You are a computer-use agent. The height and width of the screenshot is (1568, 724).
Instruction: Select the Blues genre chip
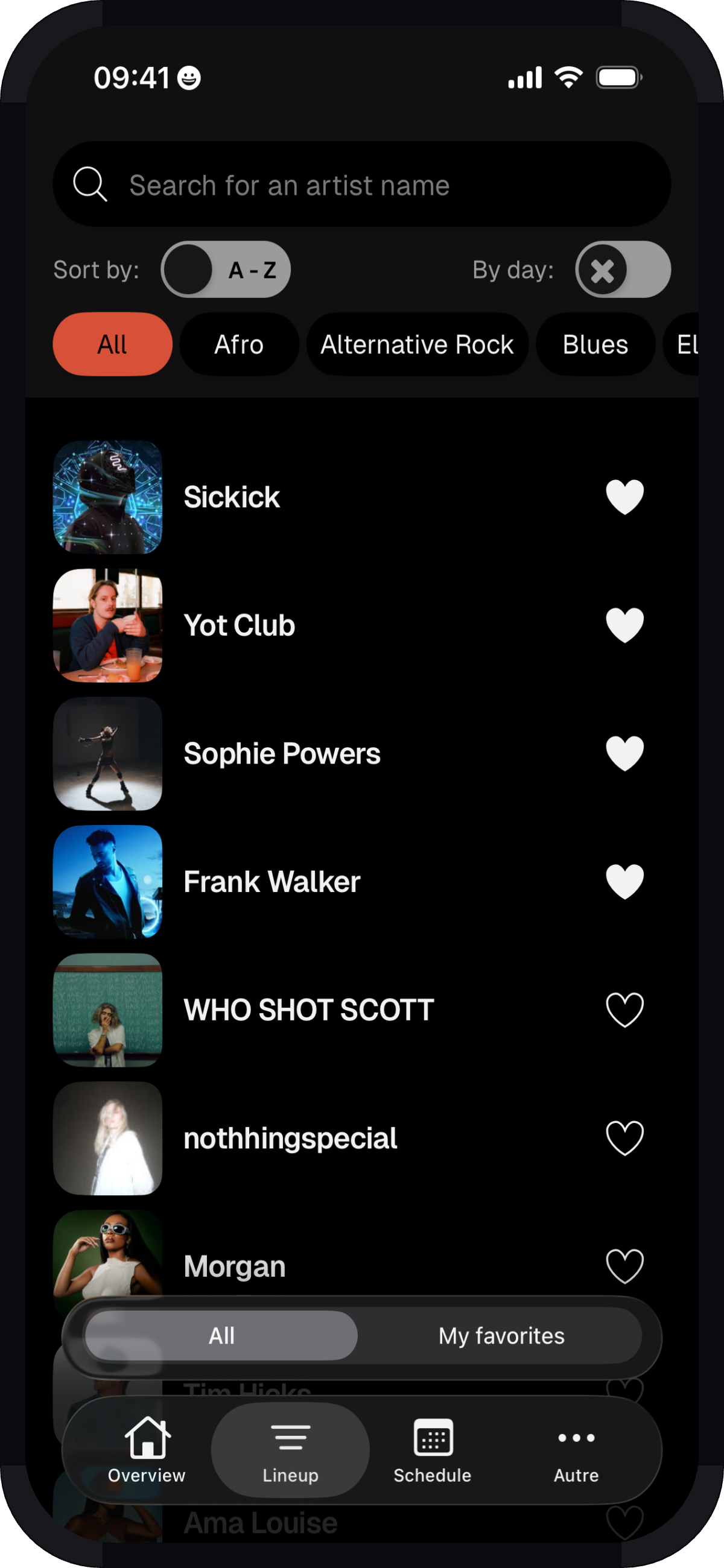(594, 344)
